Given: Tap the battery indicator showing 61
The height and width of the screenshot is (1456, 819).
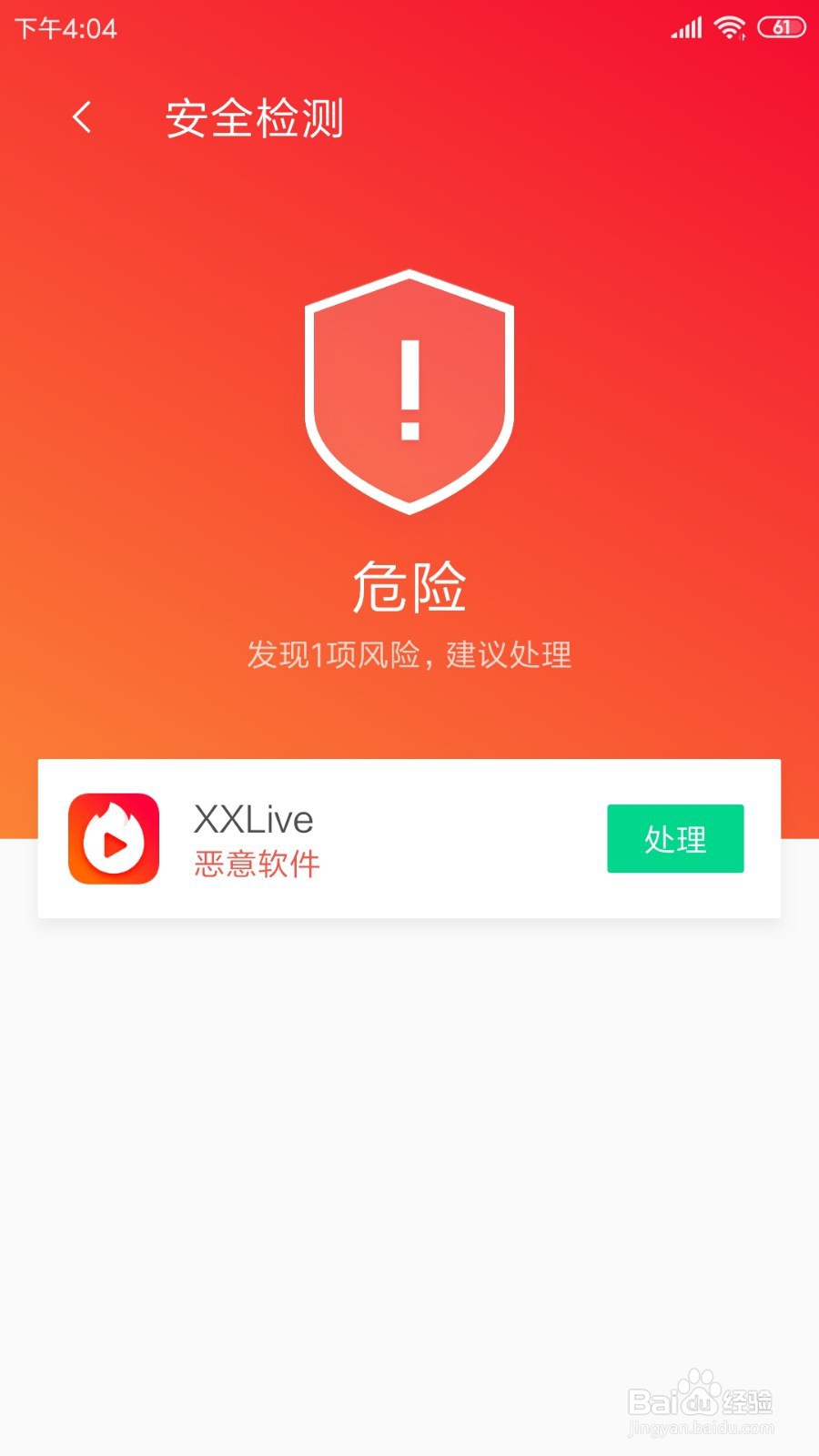Looking at the screenshot, I should [781, 25].
